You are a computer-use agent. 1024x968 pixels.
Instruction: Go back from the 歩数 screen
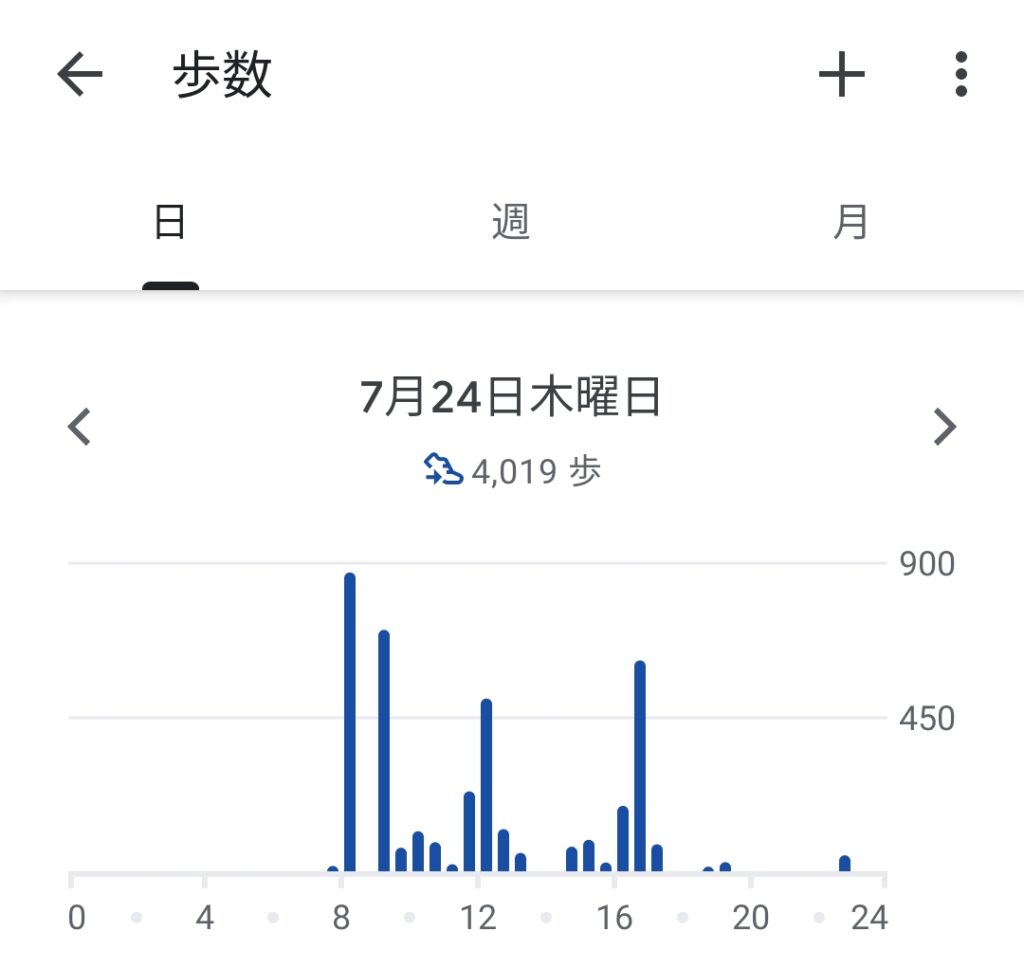(x=80, y=75)
